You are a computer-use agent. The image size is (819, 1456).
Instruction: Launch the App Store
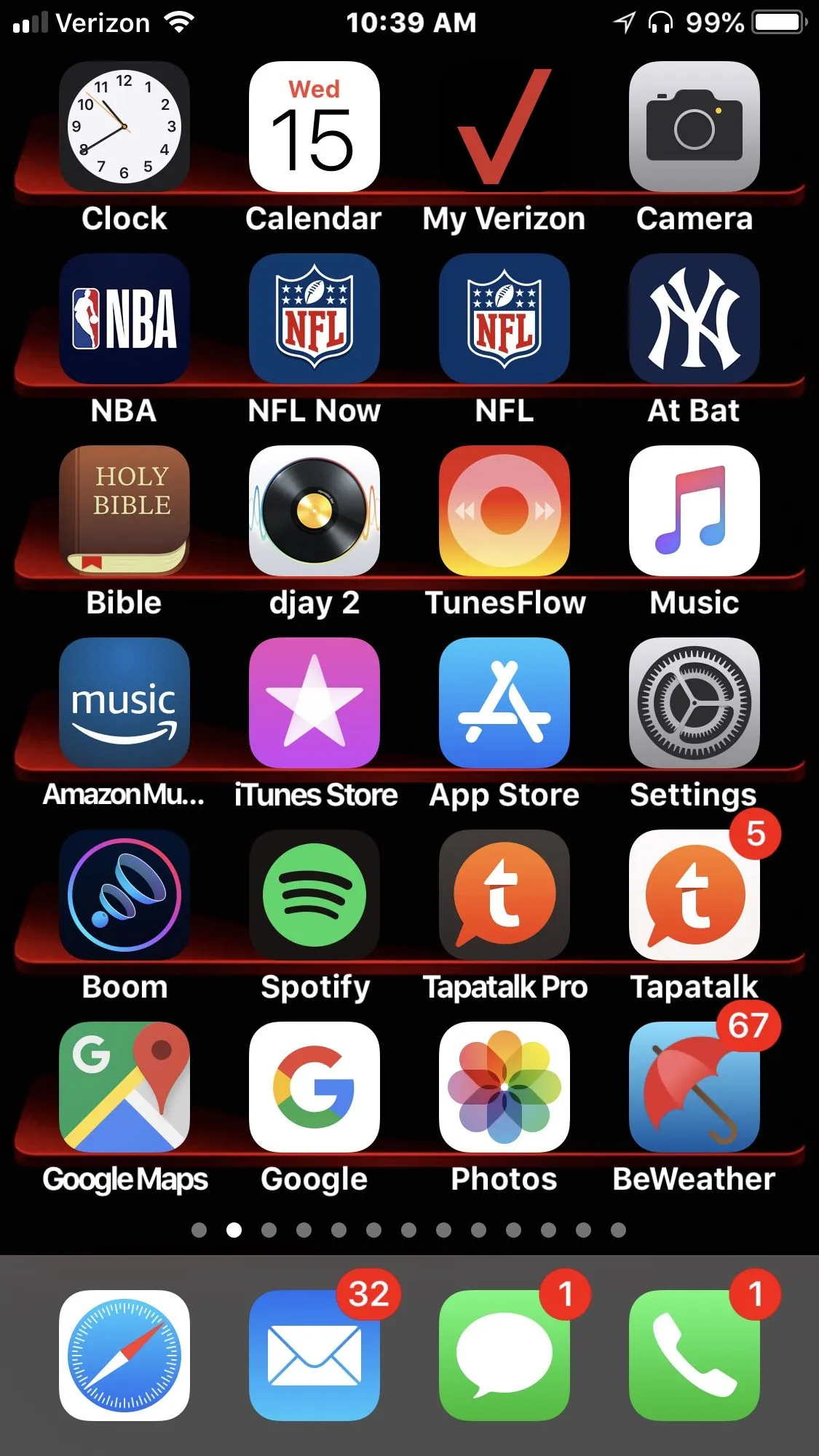505,703
